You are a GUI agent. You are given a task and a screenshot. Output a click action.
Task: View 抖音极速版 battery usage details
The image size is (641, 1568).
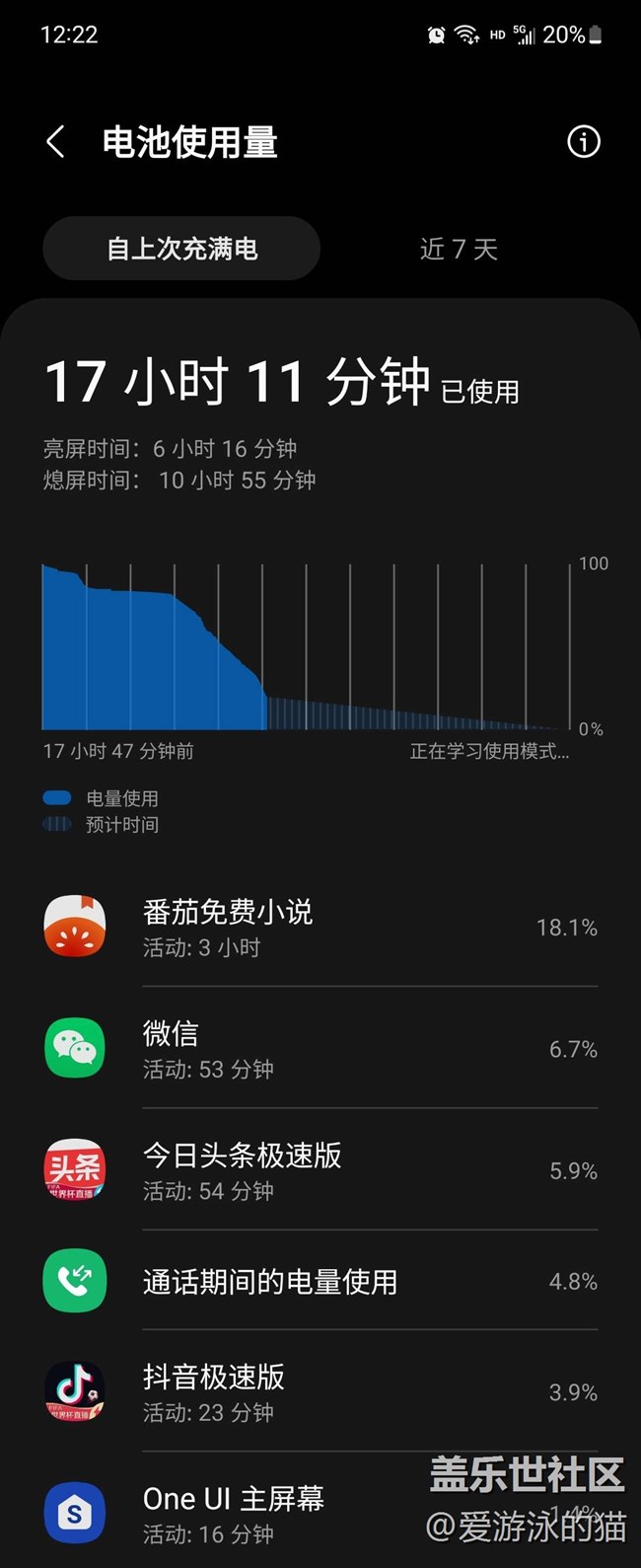(320, 1391)
